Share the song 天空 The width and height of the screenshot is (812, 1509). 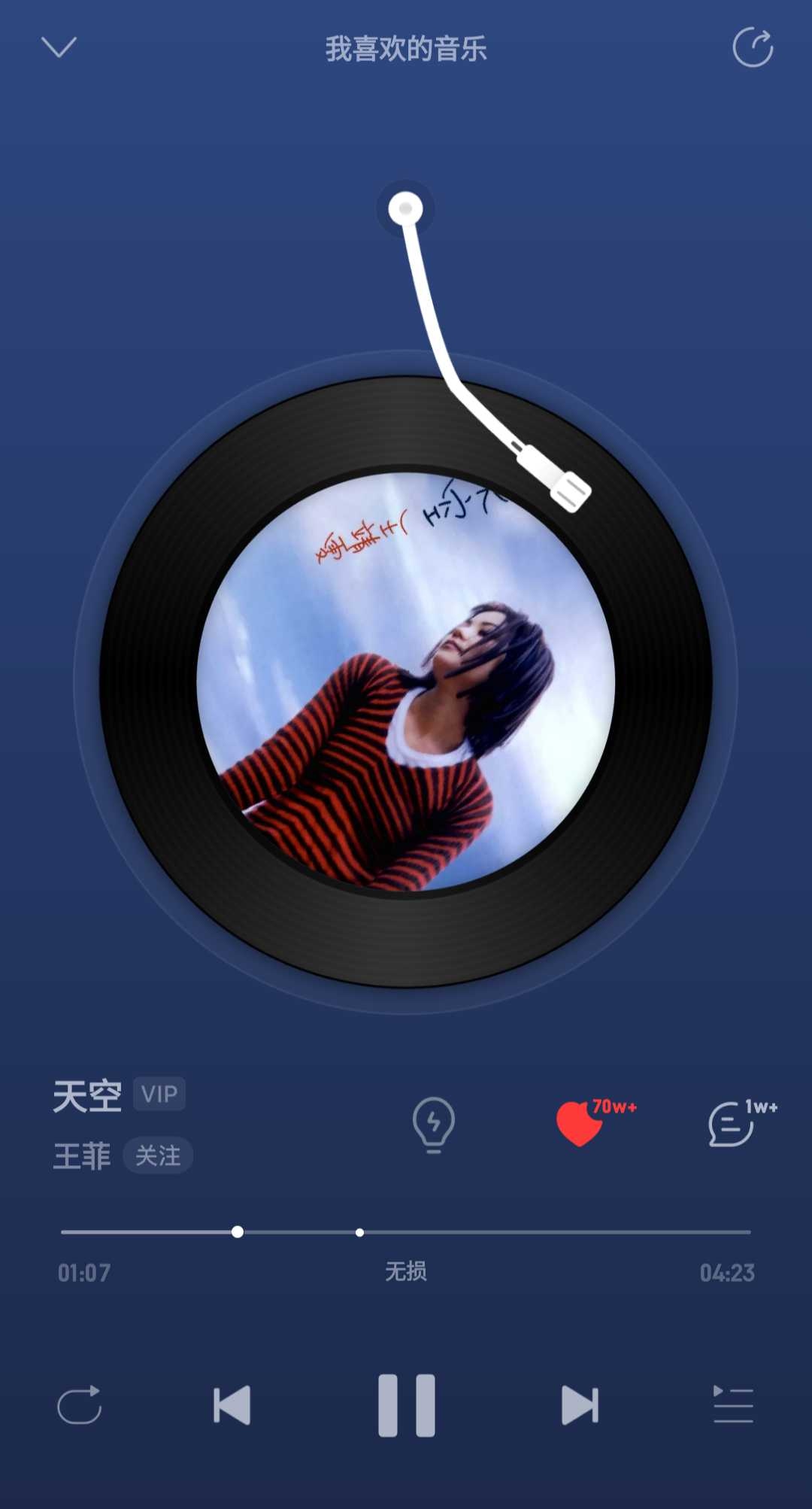(x=753, y=48)
